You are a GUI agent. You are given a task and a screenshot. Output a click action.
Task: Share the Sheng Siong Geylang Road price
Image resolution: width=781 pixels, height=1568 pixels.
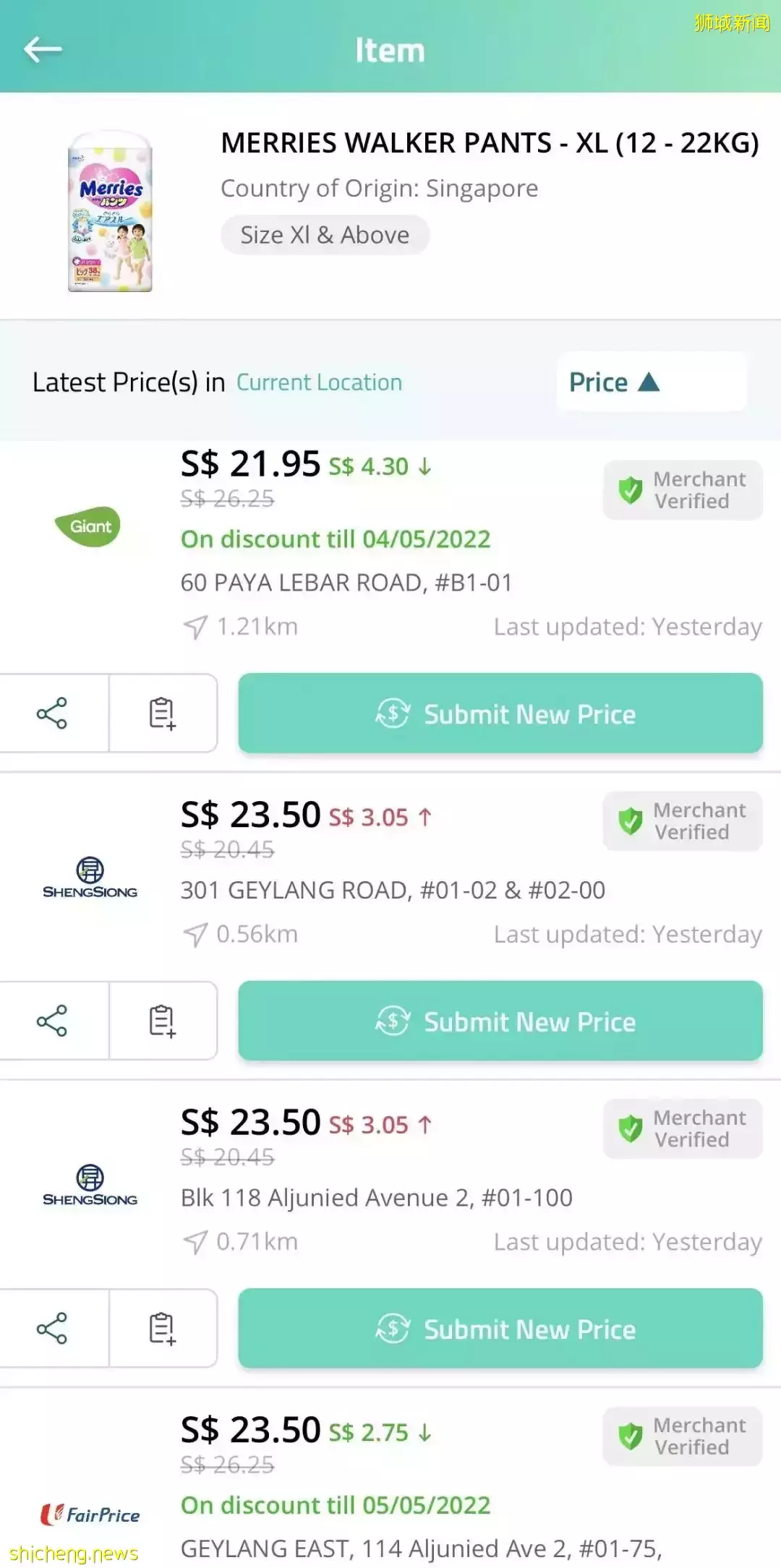(x=52, y=1021)
